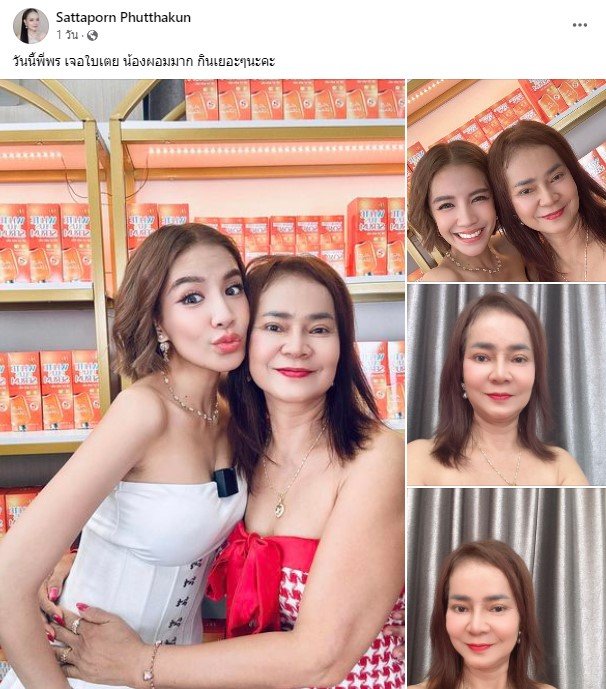Screen dimensions: 606x689
Task: Open the post timestamp link
Action: click(67, 36)
